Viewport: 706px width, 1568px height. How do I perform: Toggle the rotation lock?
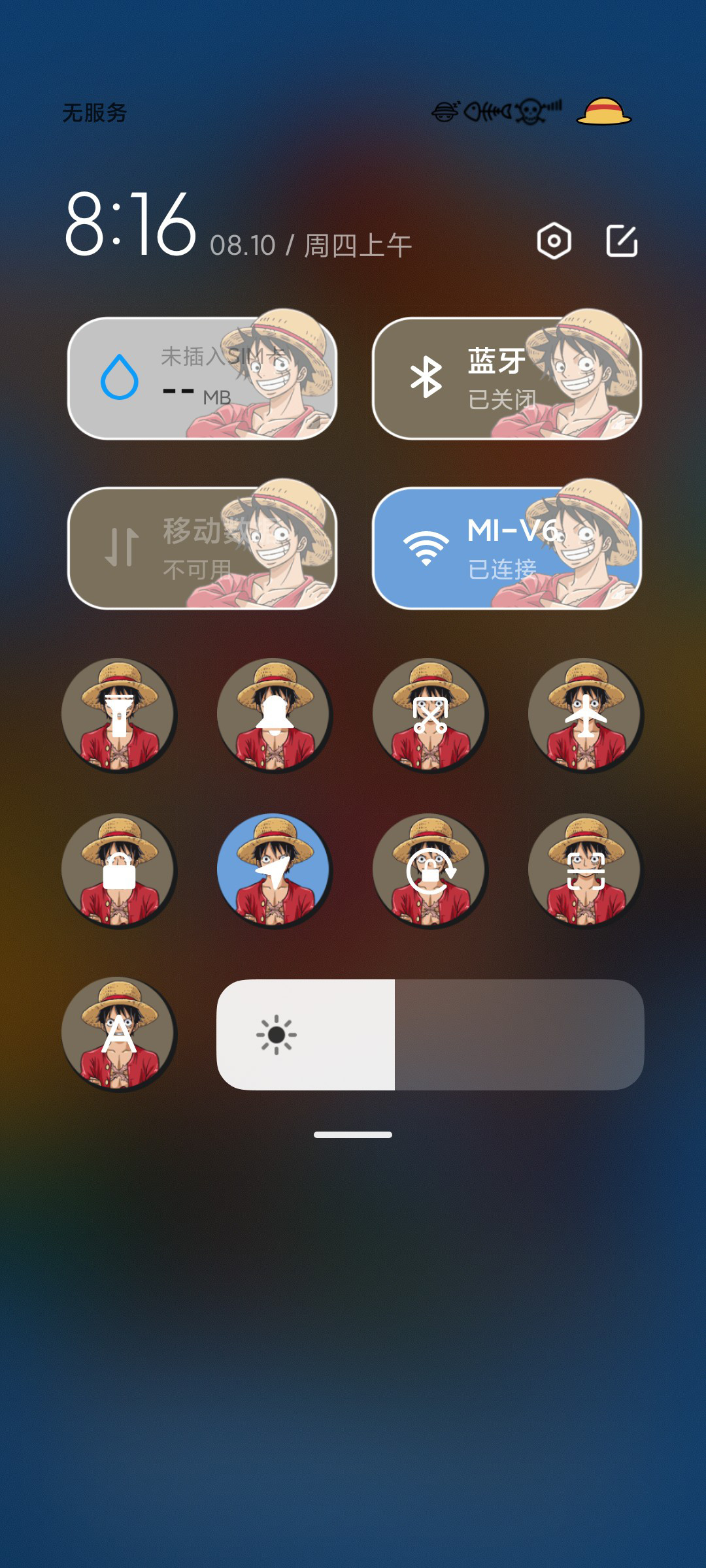[x=430, y=871]
